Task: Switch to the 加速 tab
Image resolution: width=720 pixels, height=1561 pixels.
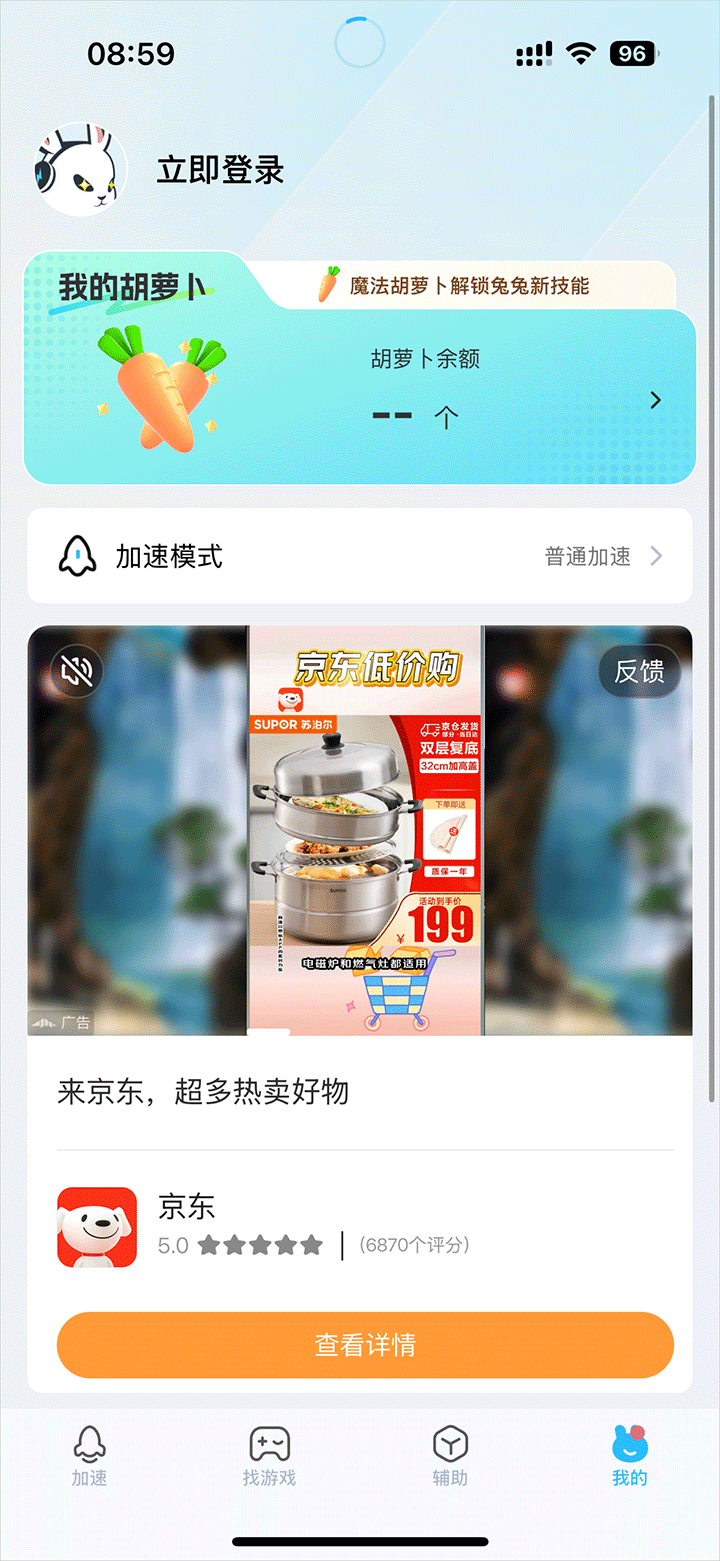Action: (90, 1457)
